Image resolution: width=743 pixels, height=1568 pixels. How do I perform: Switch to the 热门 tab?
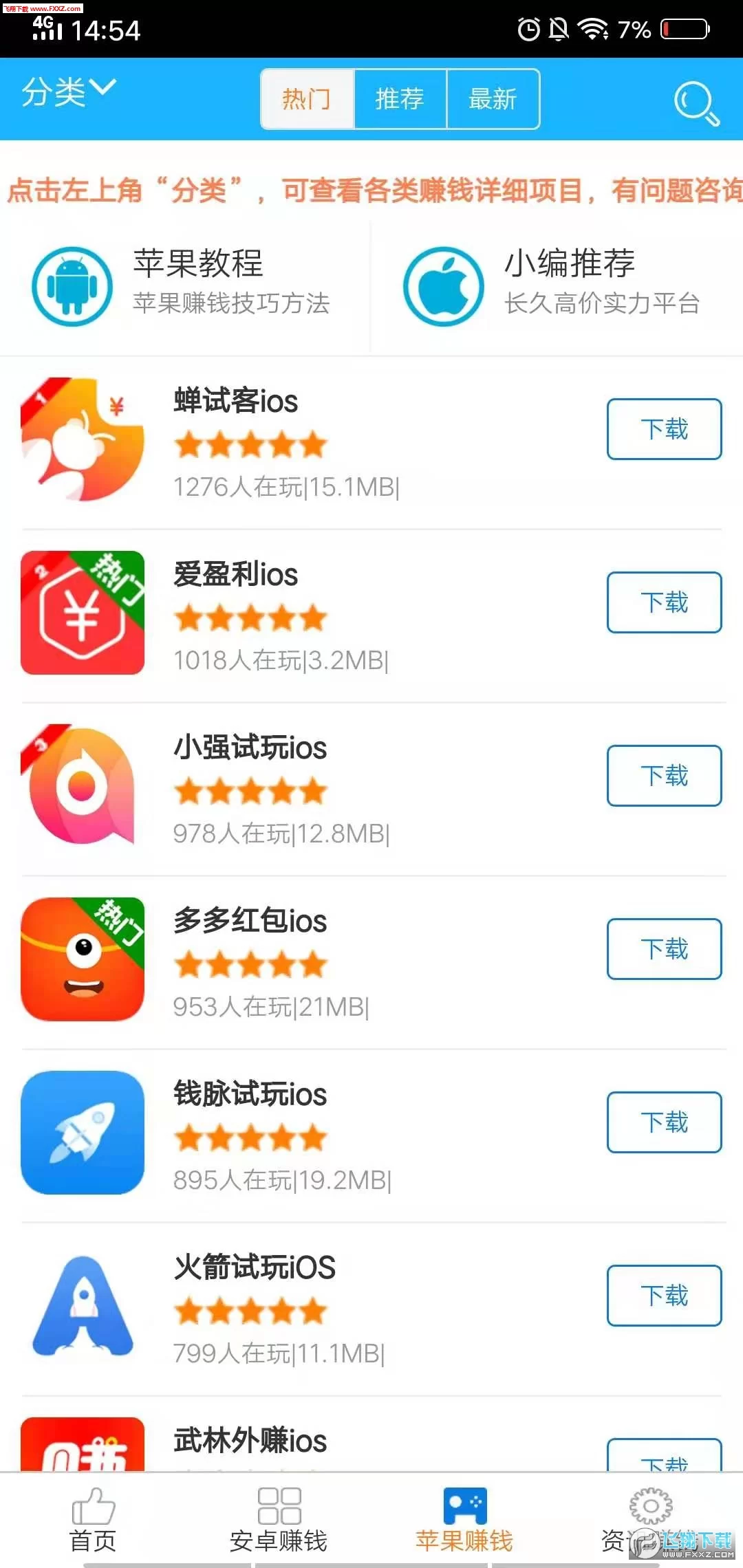tap(307, 99)
